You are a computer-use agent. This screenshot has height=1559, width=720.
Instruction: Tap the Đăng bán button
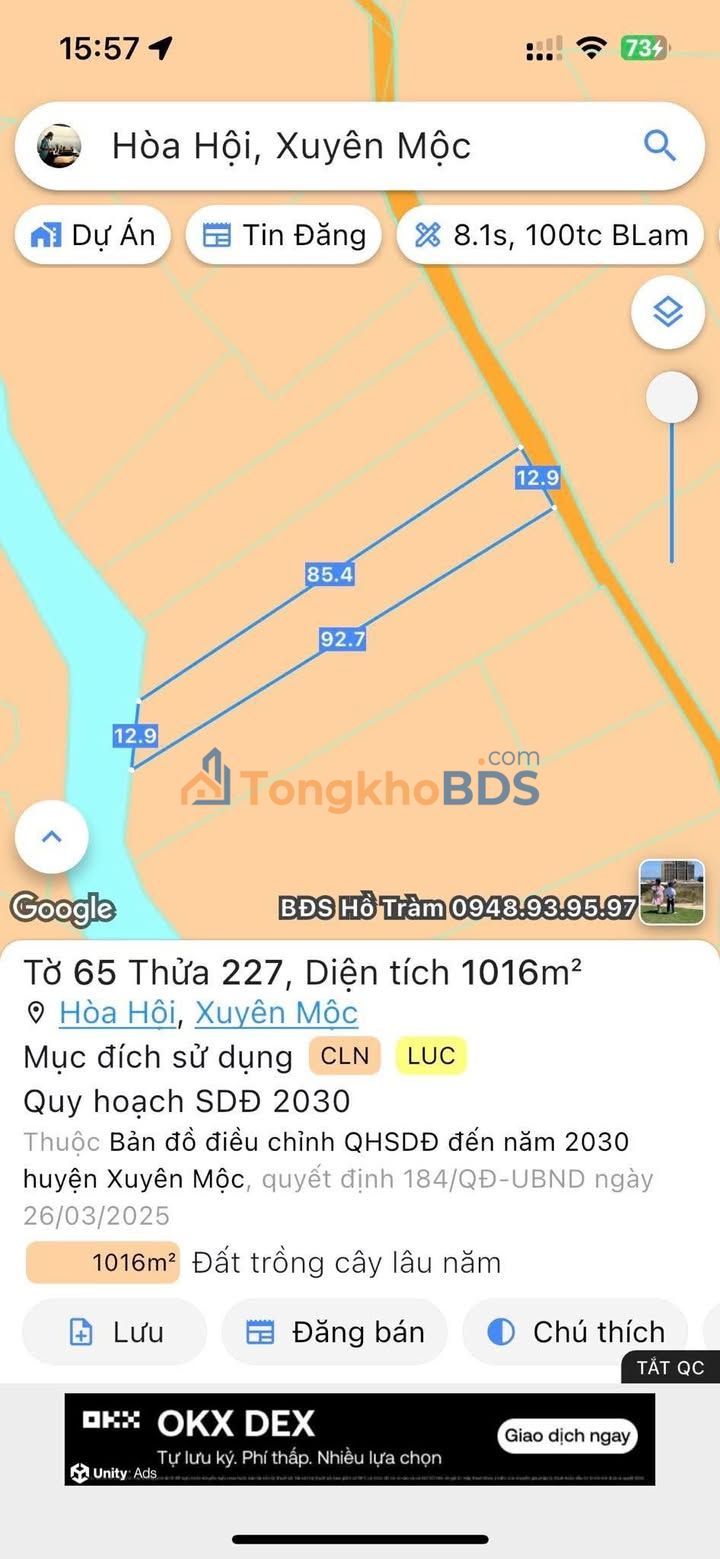334,1332
